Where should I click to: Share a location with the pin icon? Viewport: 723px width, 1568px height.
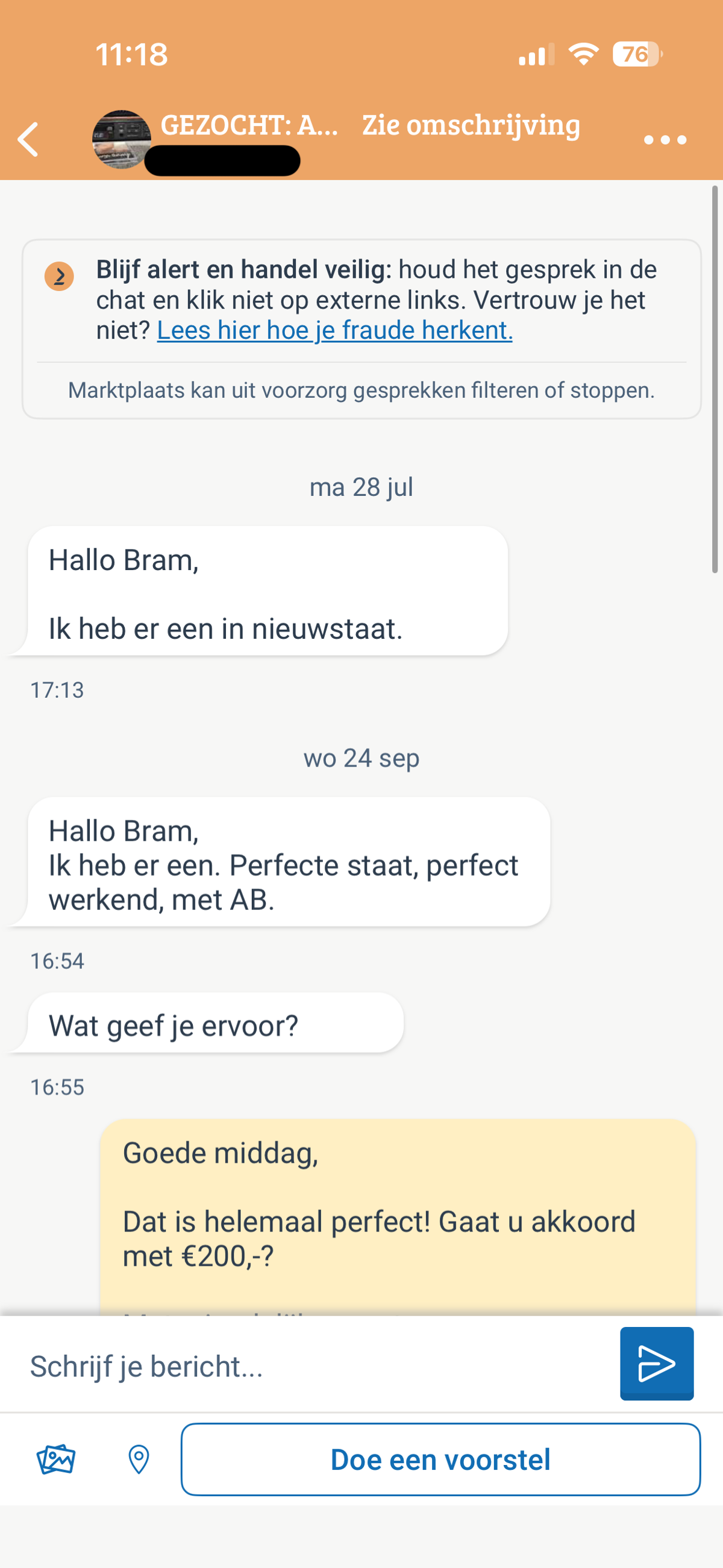(139, 1459)
